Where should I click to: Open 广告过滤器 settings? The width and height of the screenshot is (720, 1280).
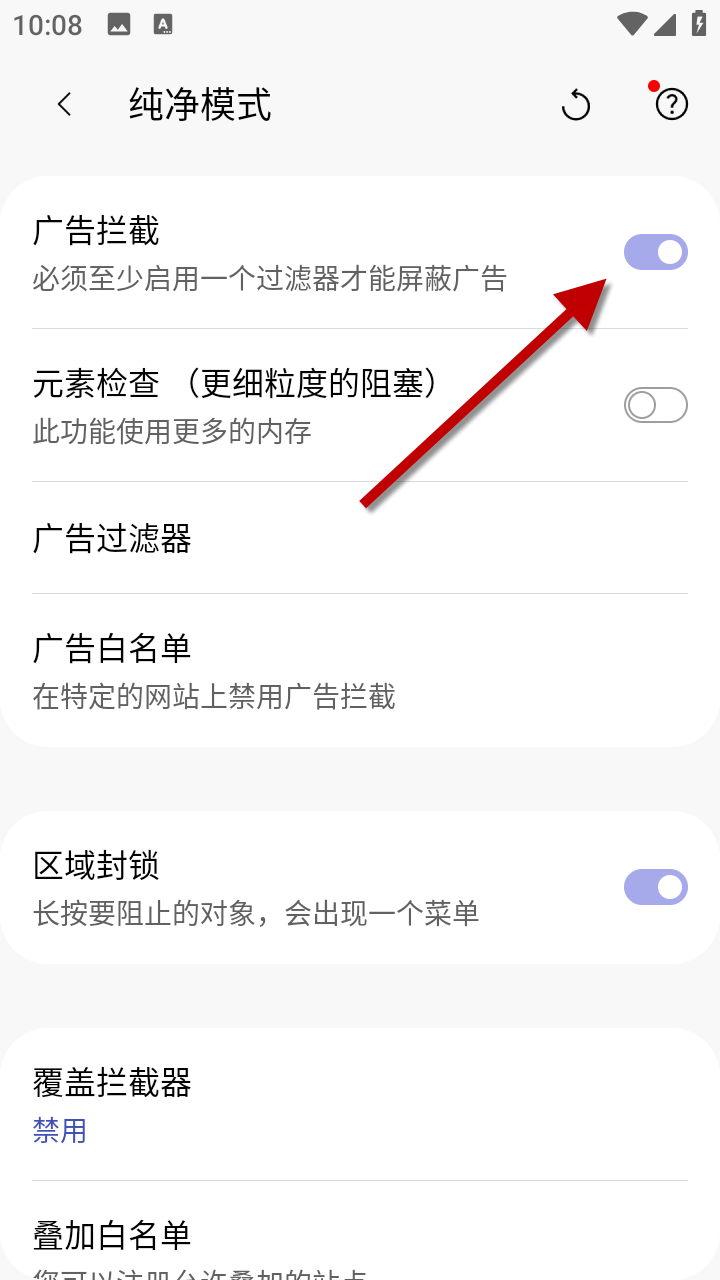coord(360,539)
